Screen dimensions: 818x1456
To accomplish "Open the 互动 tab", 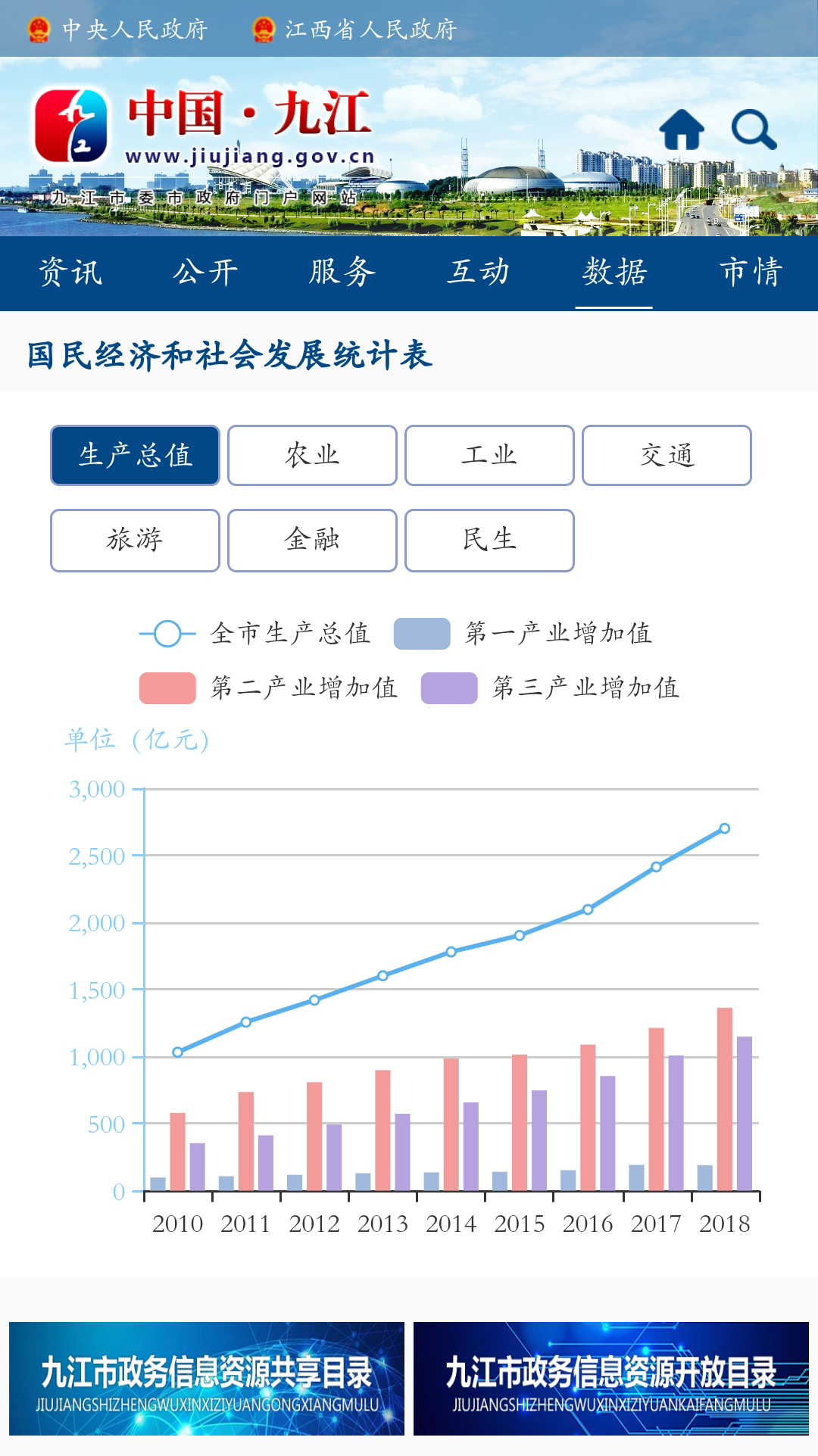I will coord(478,272).
